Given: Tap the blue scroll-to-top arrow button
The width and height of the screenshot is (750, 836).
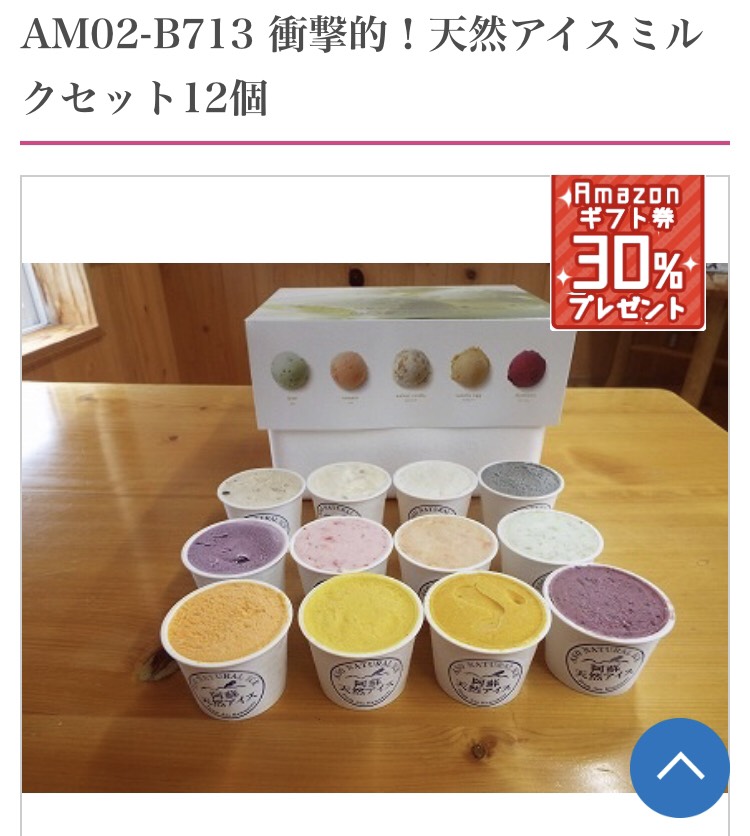Looking at the screenshot, I should (x=679, y=768).
